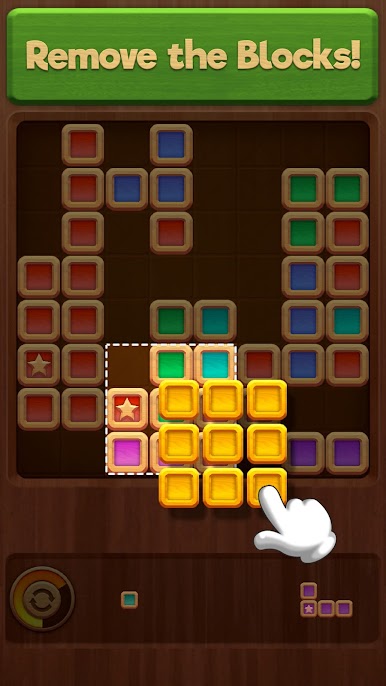This screenshot has width=386, height=686.
Task: Tap the circular rotate button
Action: coord(42,598)
